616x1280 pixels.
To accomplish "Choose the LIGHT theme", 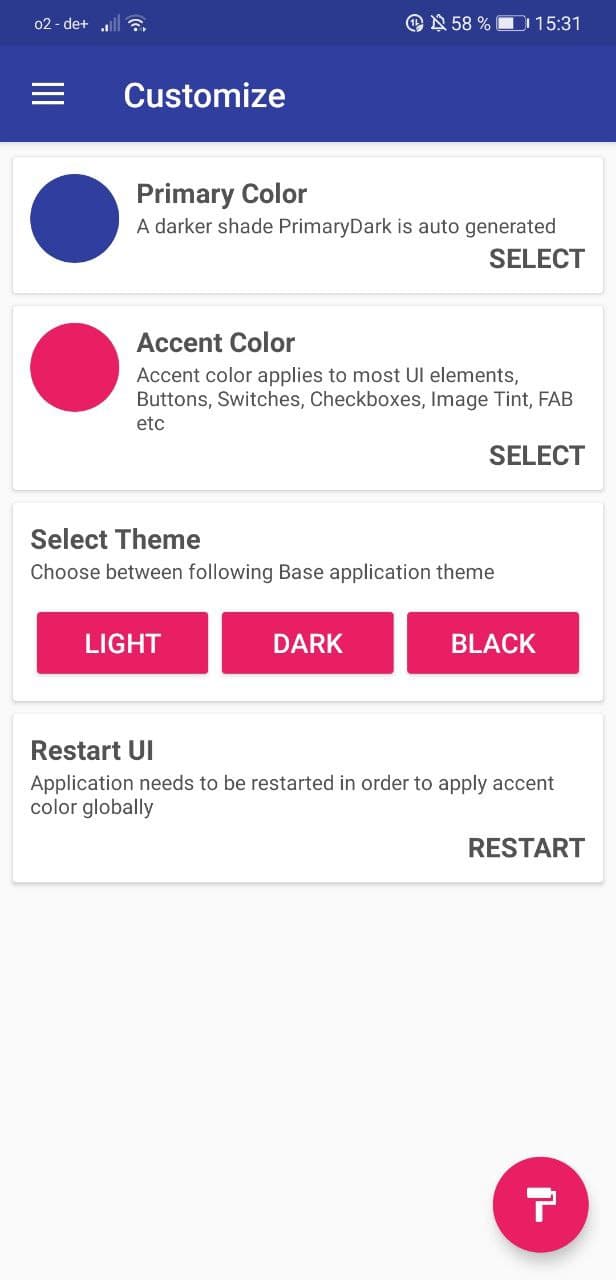I will (122, 643).
